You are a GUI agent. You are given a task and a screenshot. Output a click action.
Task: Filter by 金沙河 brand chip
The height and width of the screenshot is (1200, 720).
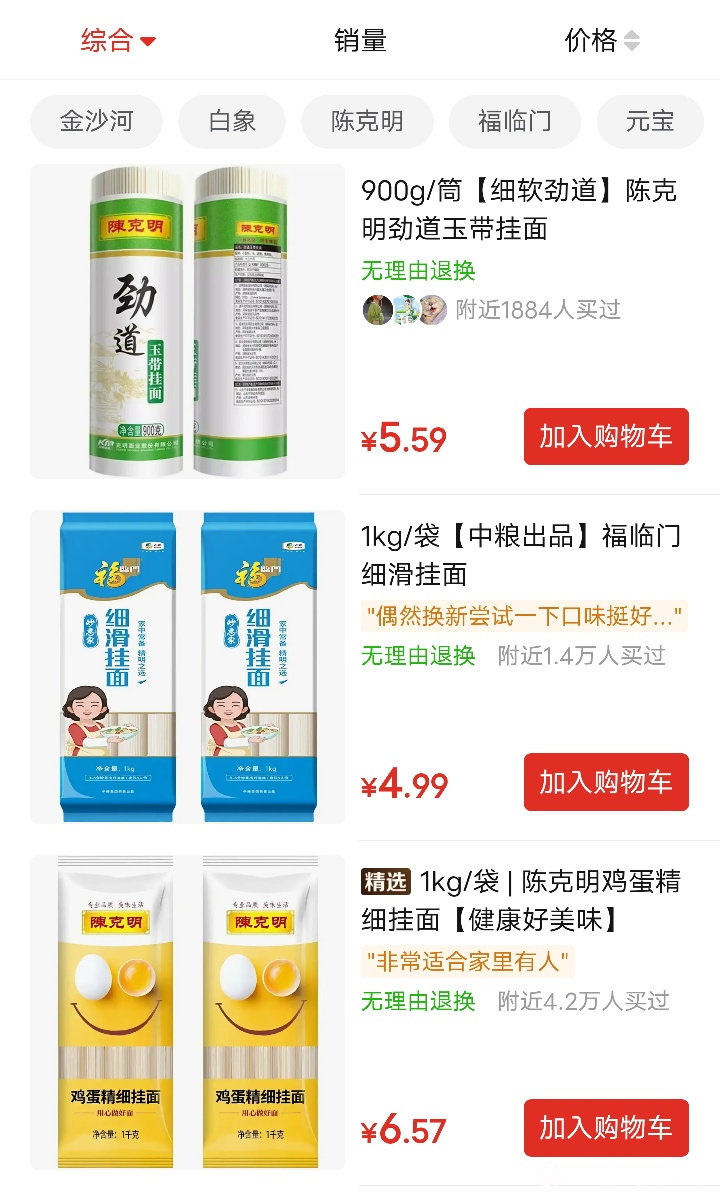click(x=96, y=122)
